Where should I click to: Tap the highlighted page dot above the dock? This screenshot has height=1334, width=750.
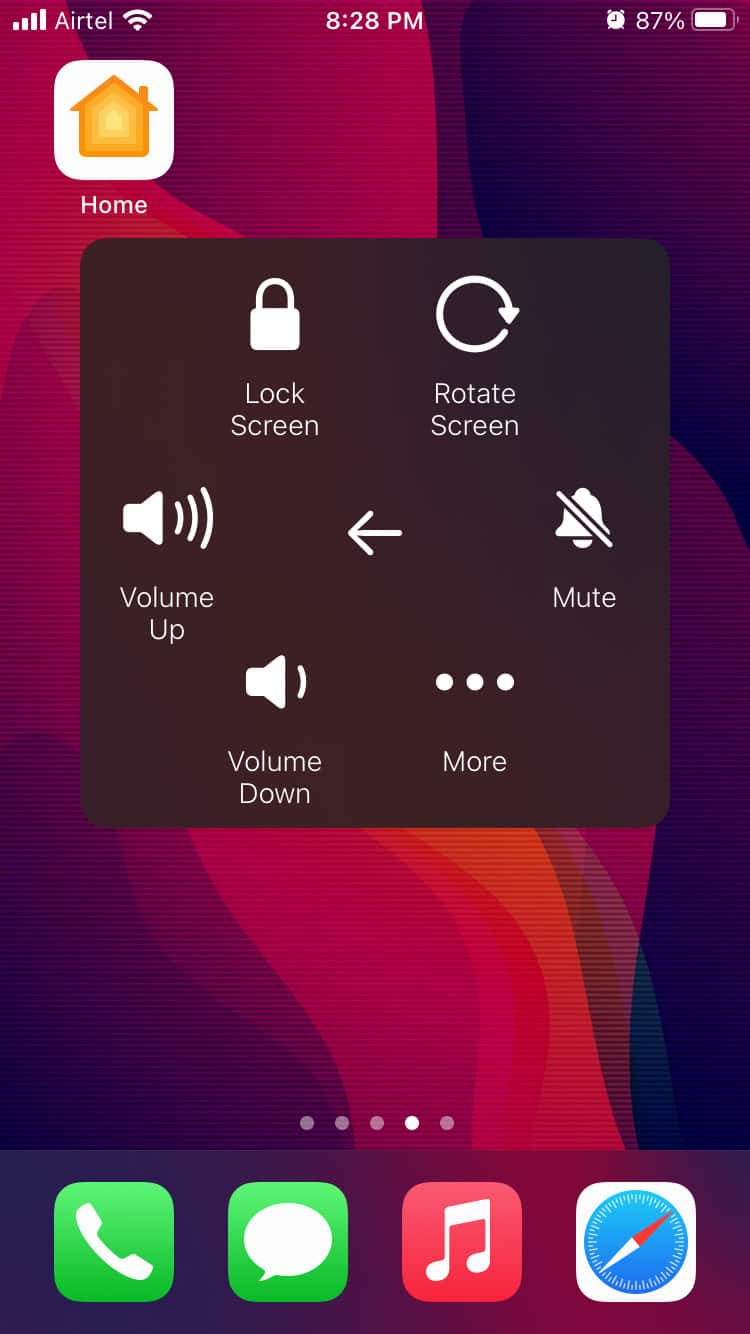(412, 1123)
